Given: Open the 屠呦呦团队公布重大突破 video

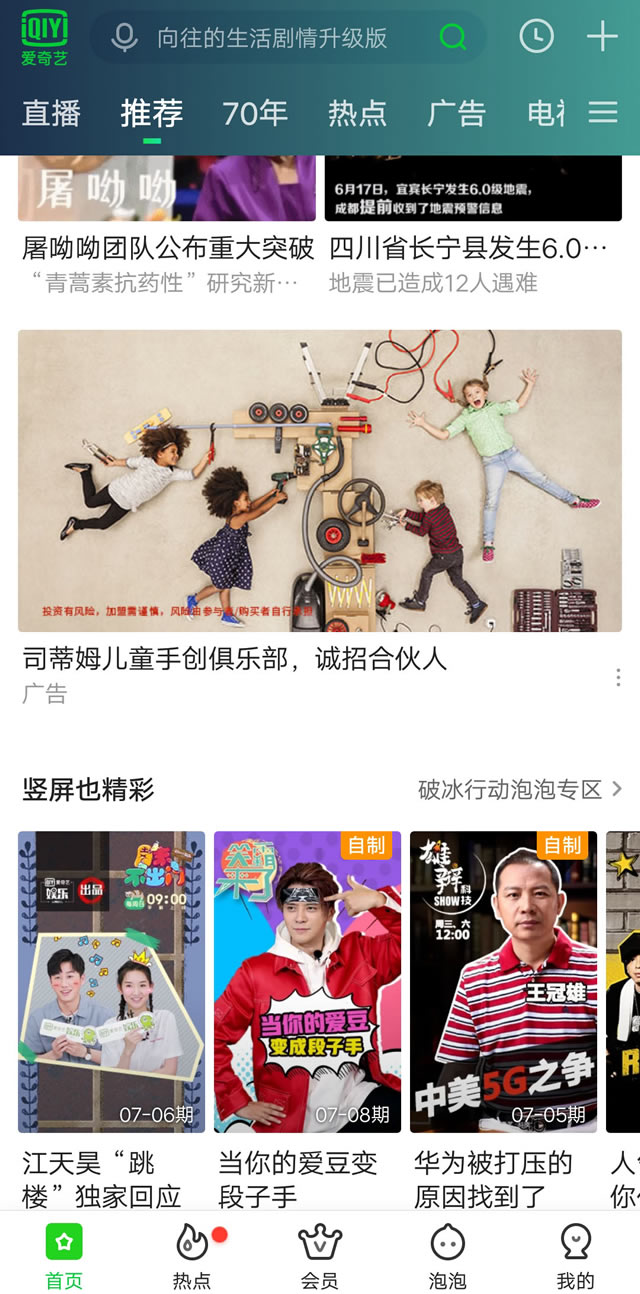Looking at the screenshot, I should pos(167,247).
